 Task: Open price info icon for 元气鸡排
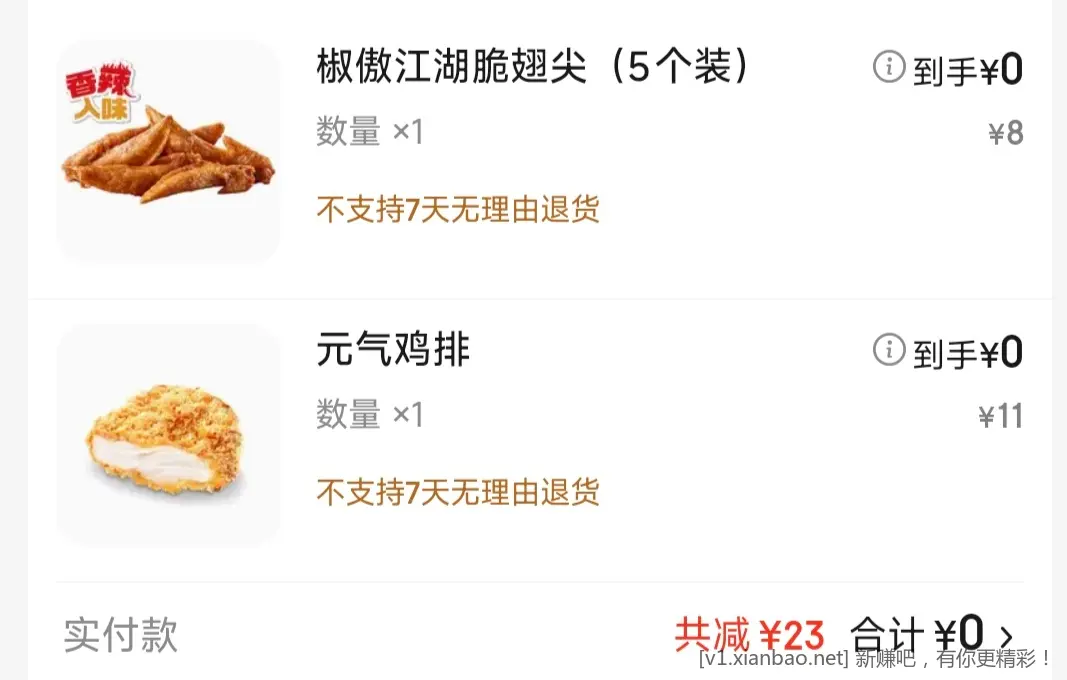pos(888,350)
